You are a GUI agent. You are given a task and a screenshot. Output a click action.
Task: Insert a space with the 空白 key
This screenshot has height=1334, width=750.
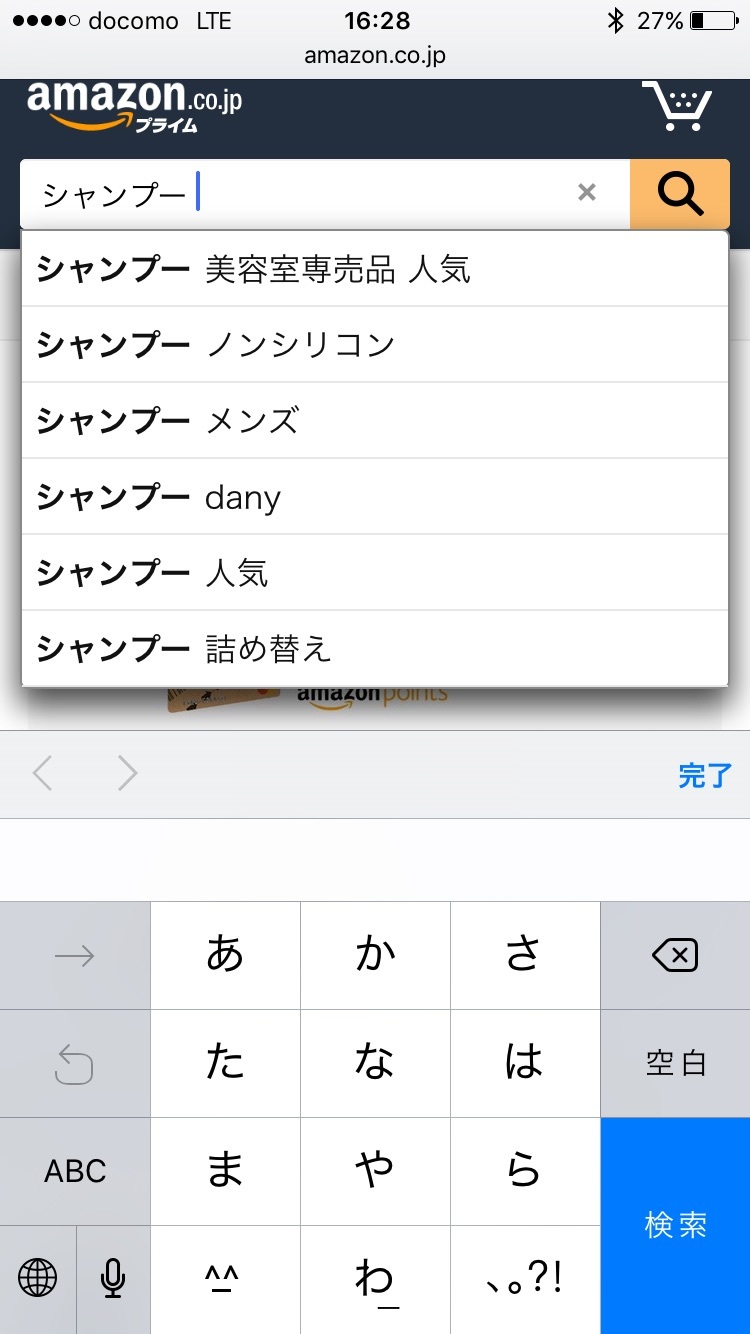676,1064
